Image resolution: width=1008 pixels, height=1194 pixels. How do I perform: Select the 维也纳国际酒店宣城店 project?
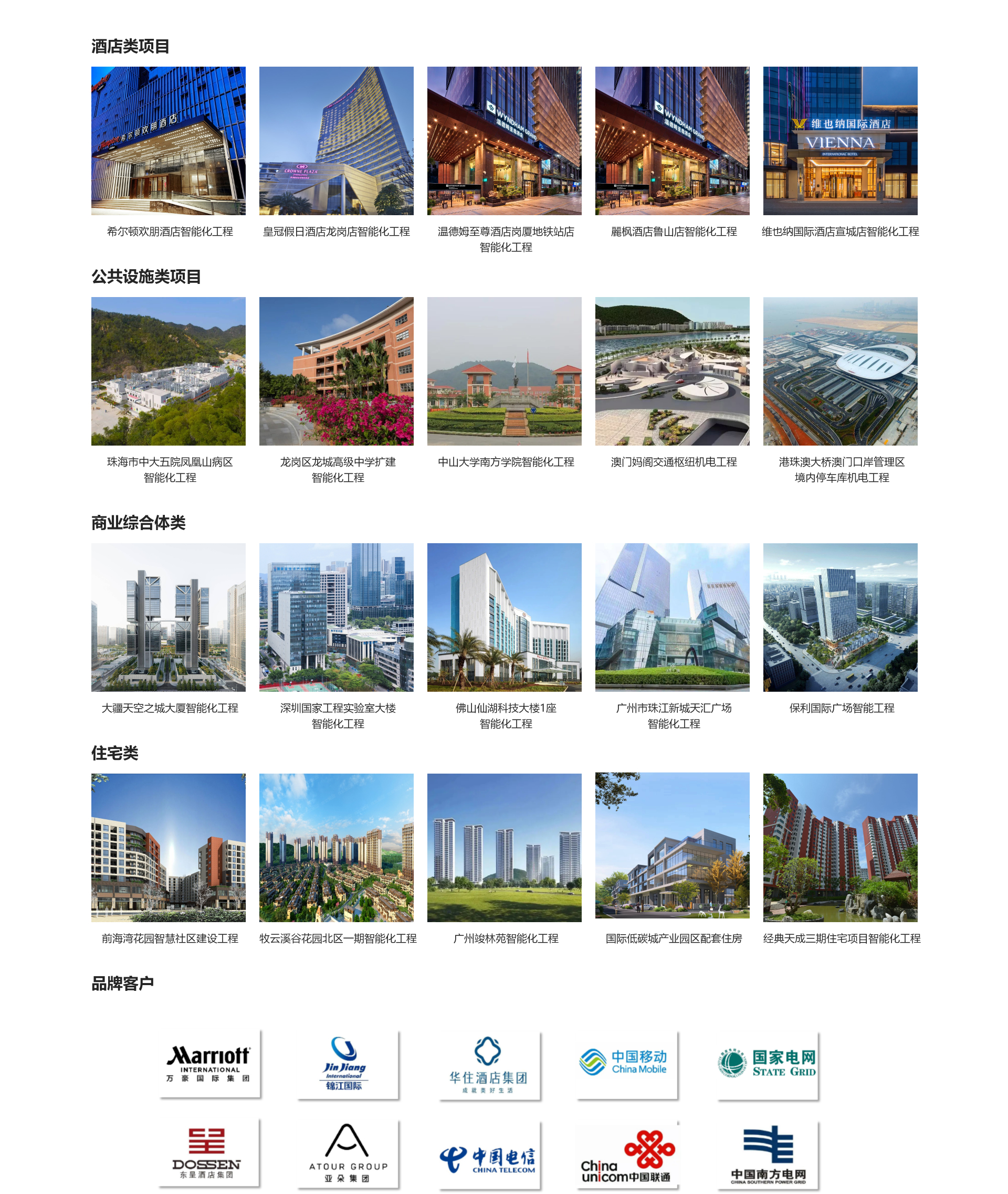click(x=840, y=141)
